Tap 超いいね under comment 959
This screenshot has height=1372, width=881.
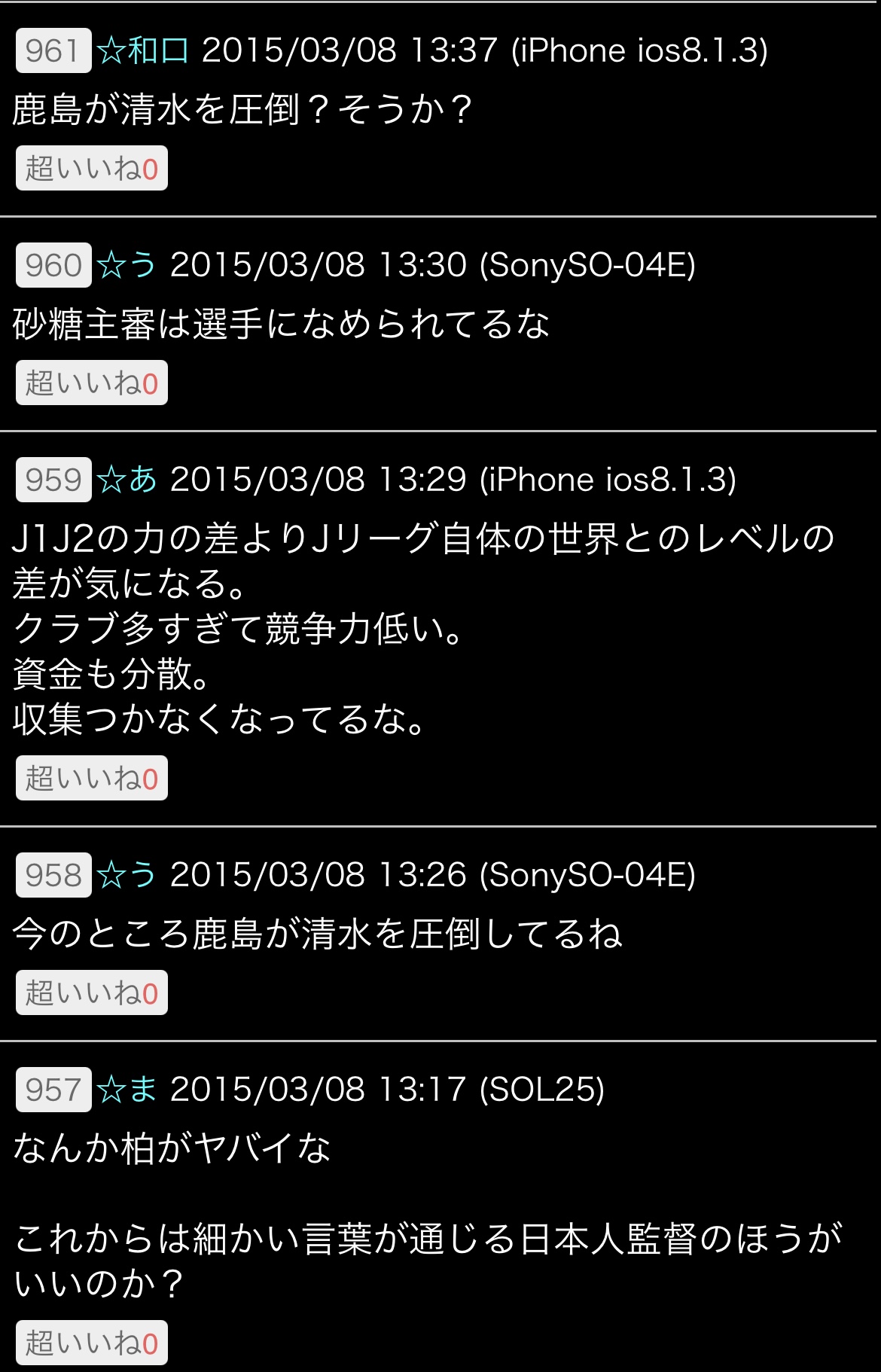(91, 778)
